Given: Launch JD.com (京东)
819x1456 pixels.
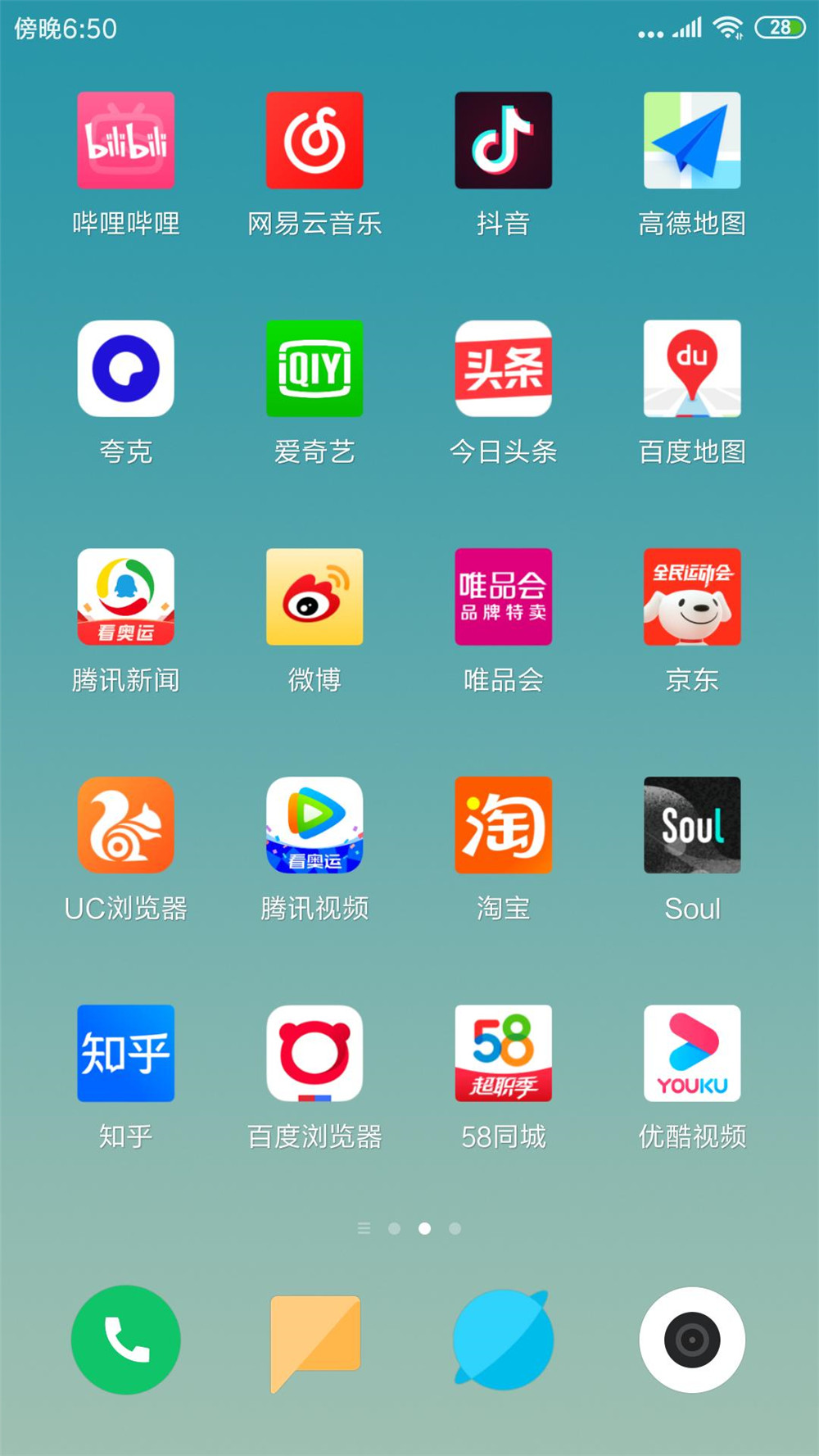Looking at the screenshot, I should click(x=692, y=597).
